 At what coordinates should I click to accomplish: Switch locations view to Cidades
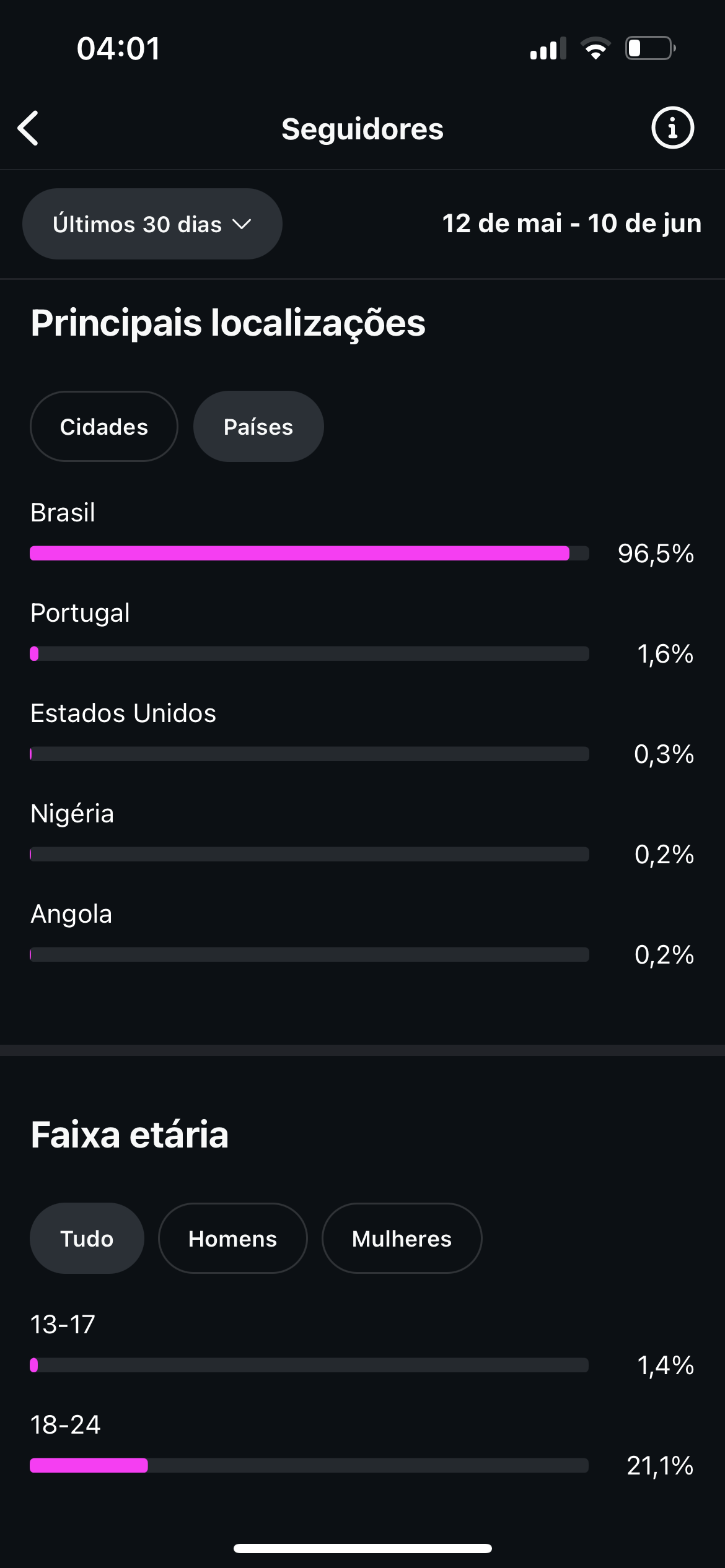[x=104, y=426]
